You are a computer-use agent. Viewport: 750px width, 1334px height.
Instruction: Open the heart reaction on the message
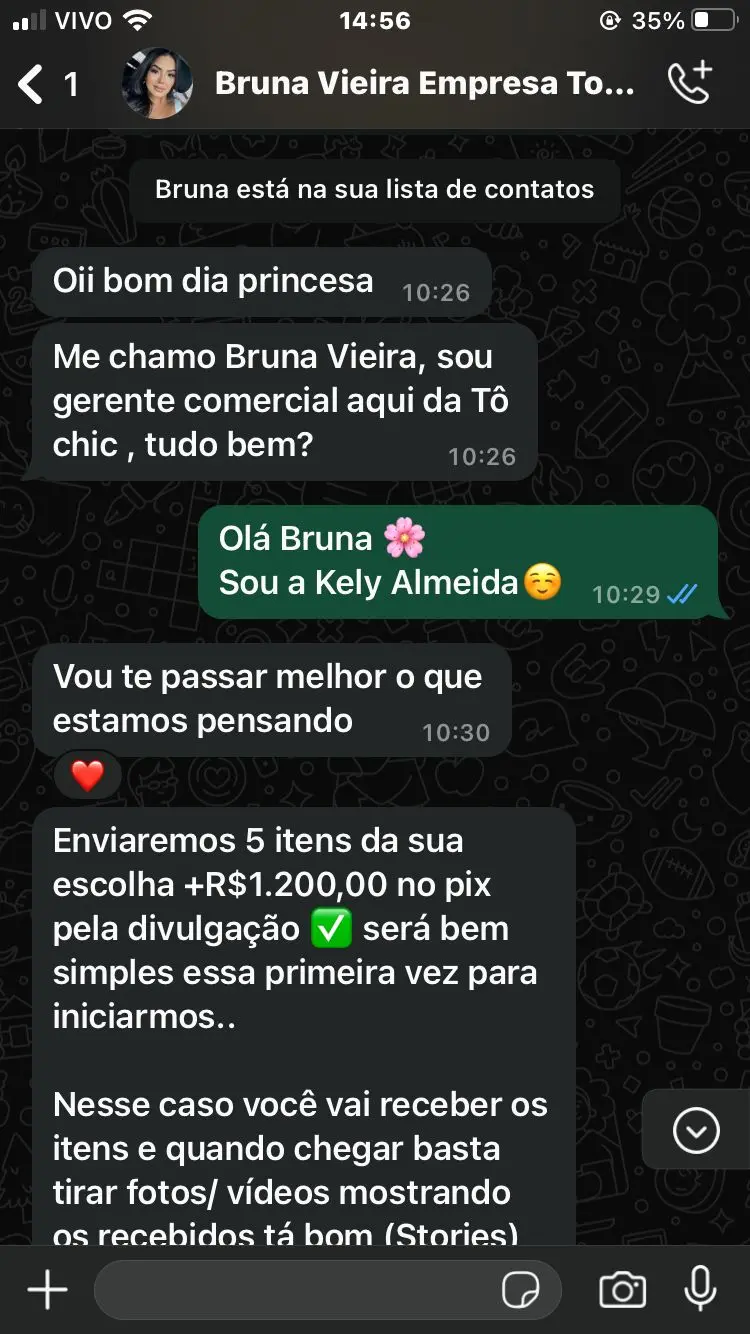(88, 775)
